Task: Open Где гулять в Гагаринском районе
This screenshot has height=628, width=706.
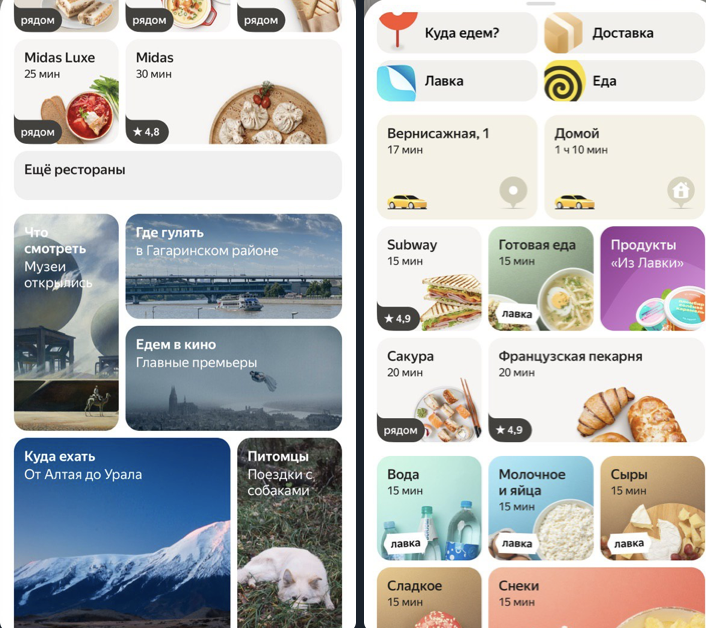Action: (x=233, y=266)
